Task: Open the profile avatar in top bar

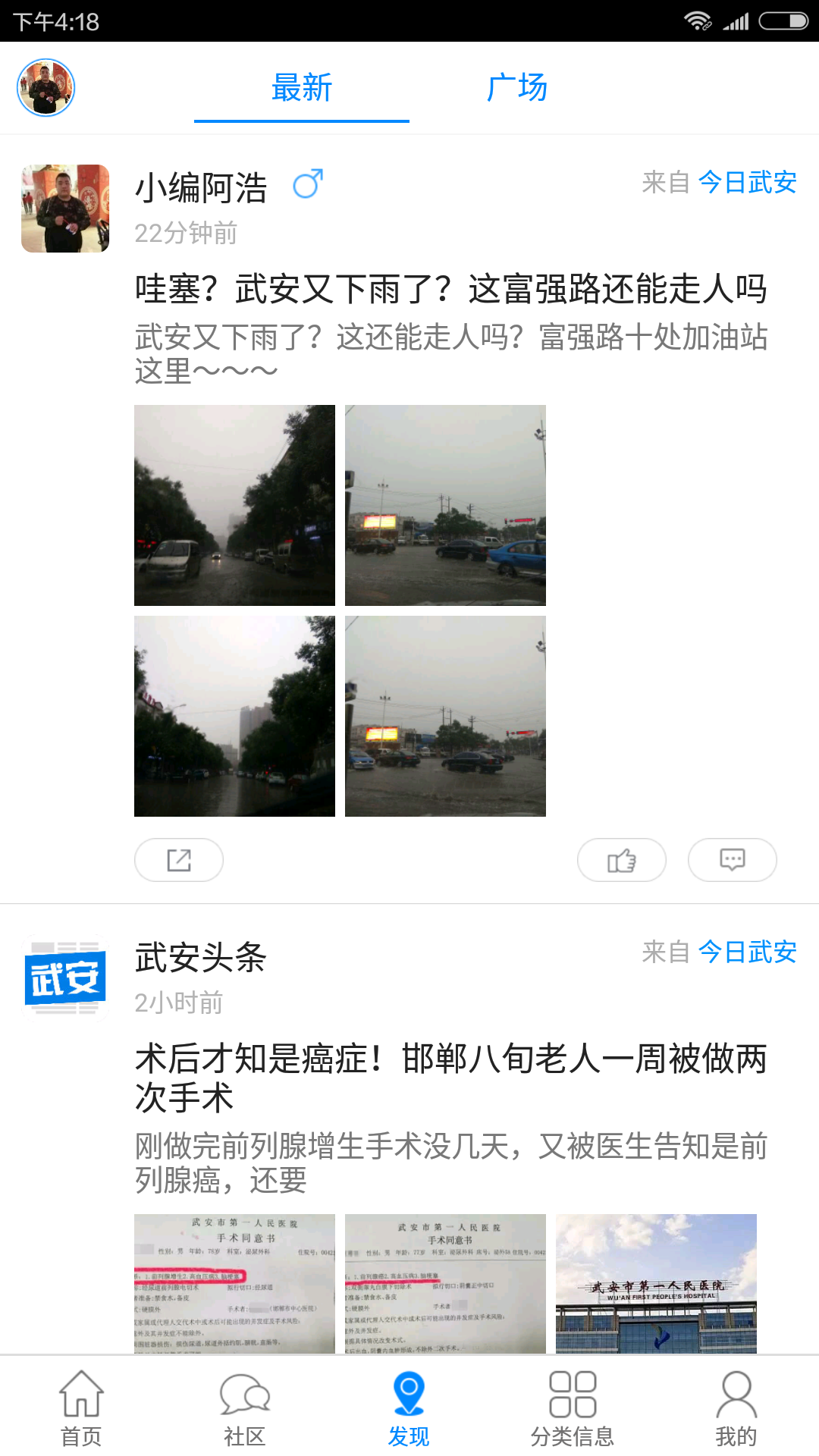Action: [x=45, y=88]
